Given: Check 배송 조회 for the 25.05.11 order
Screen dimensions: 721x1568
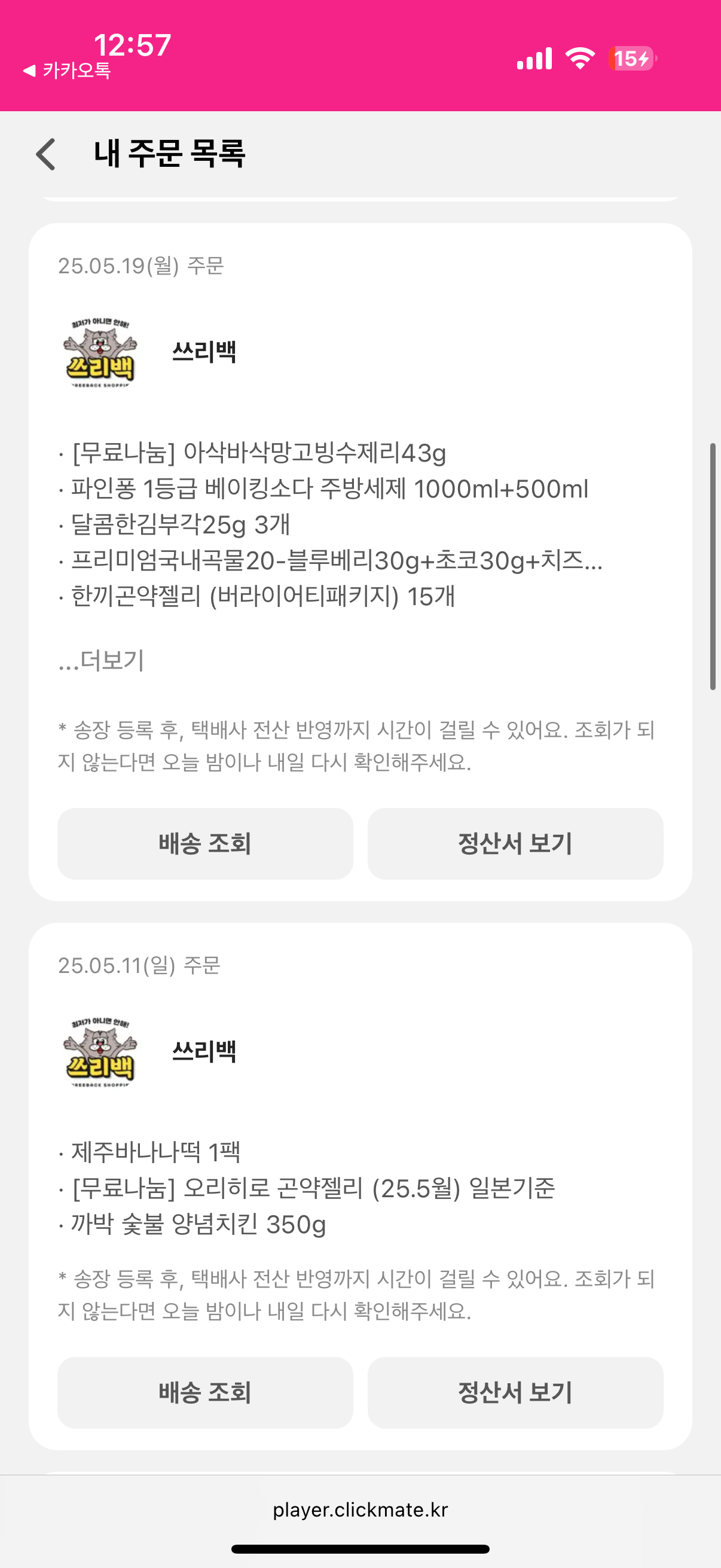Looking at the screenshot, I should coord(205,1392).
